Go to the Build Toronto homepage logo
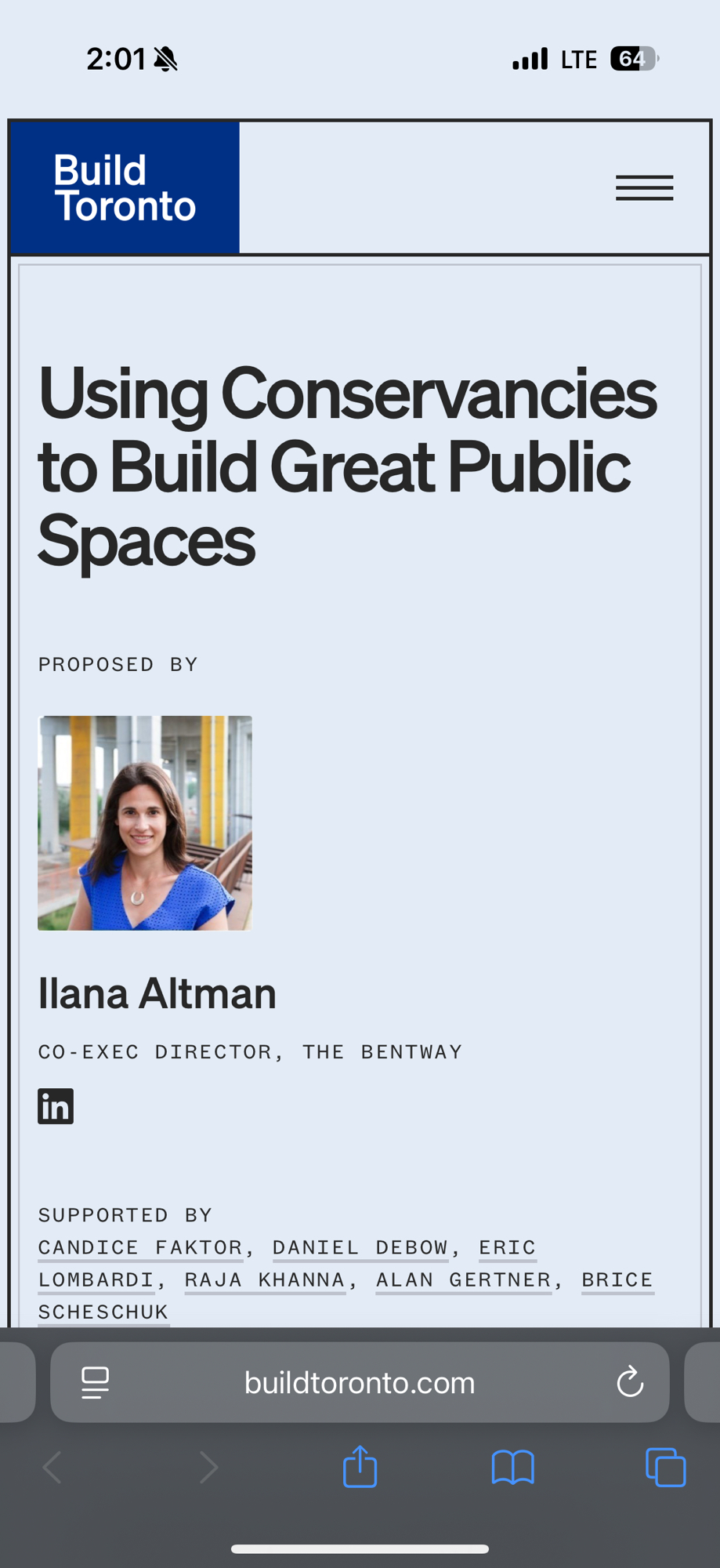Viewport: 720px width, 1568px height. [x=125, y=188]
